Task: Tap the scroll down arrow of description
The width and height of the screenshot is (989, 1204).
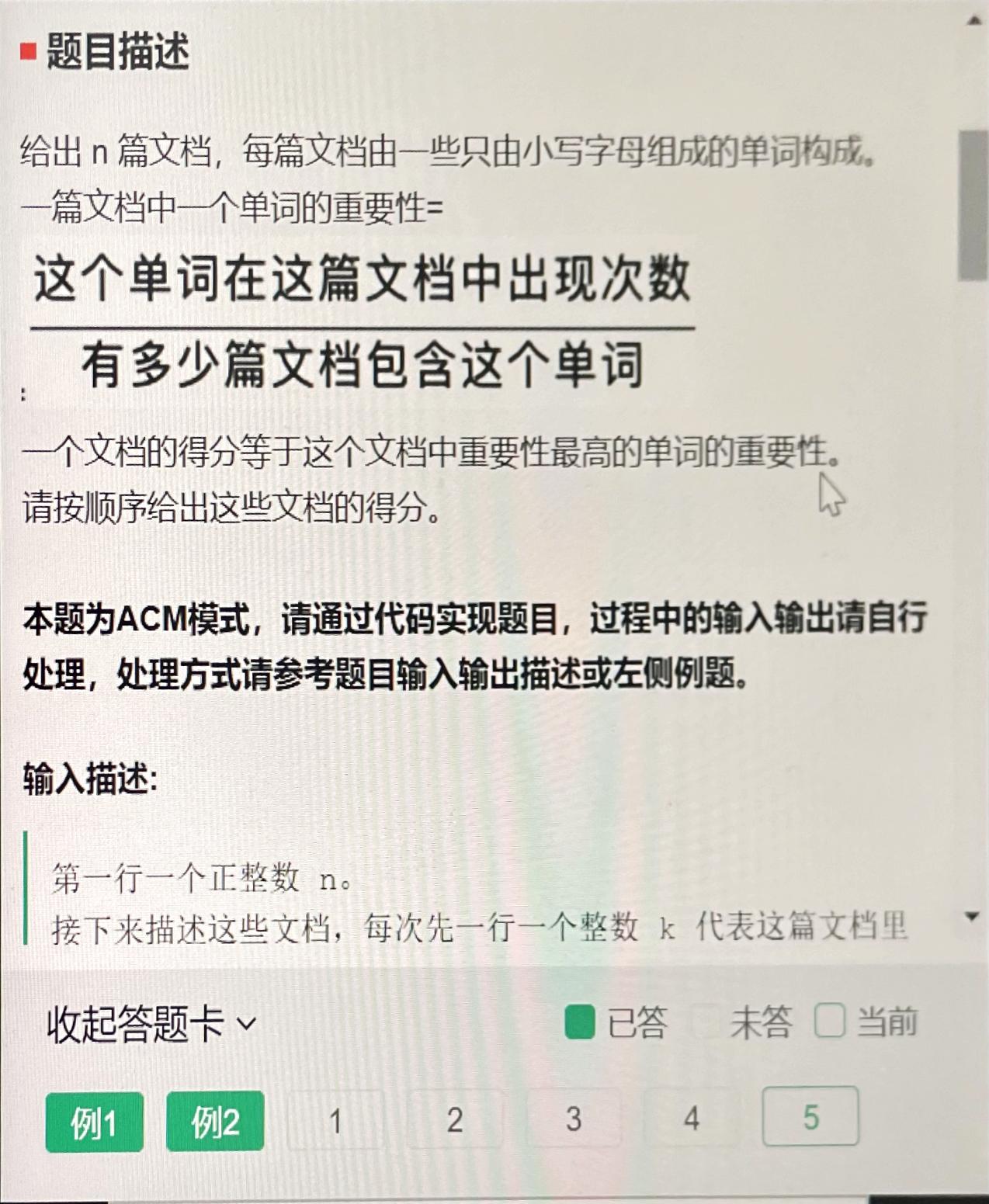Action: [971, 917]
